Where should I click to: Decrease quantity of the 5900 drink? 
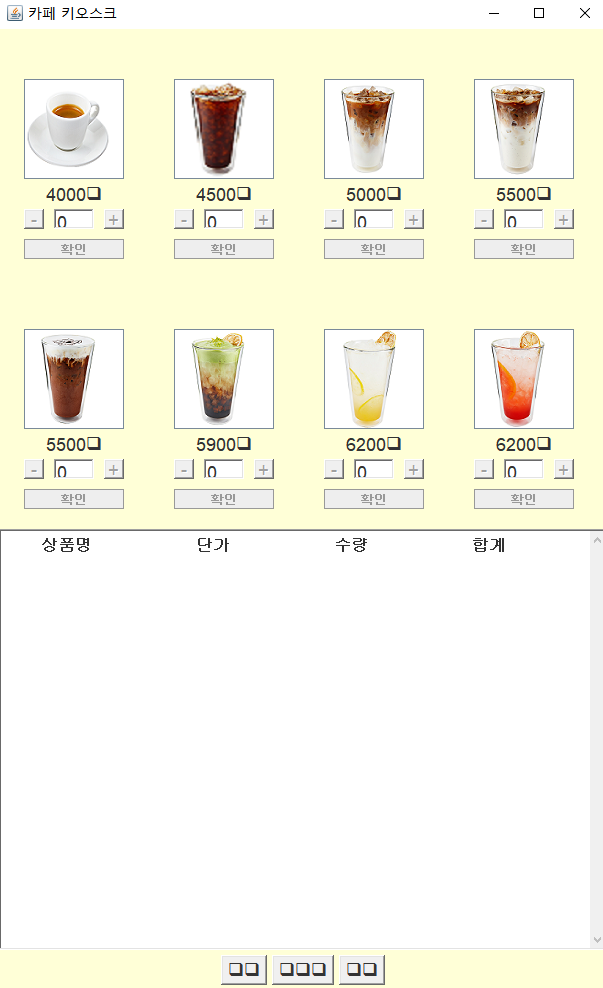tap(184, 469)
